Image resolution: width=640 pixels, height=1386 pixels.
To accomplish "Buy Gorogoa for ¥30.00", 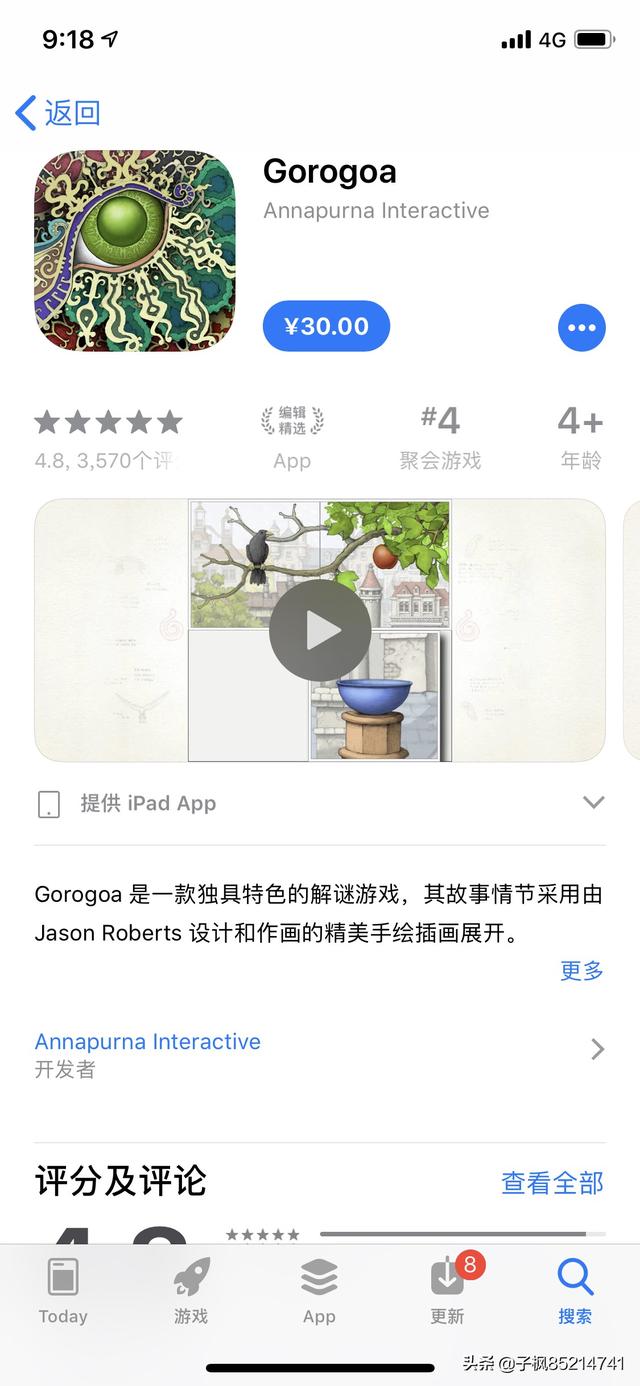I will coord(326,326).
